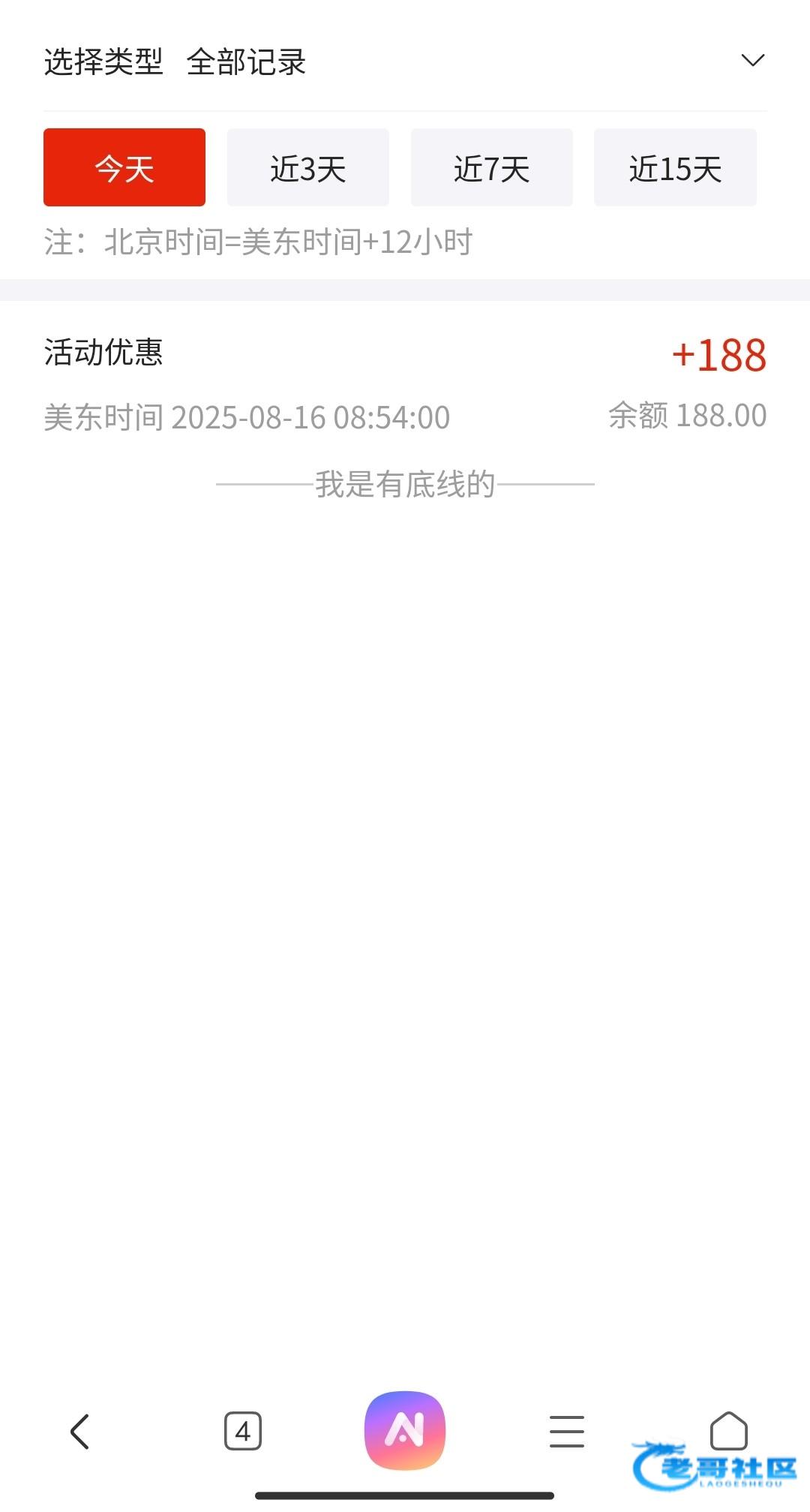Filter by 近15天

click(675, 167)
